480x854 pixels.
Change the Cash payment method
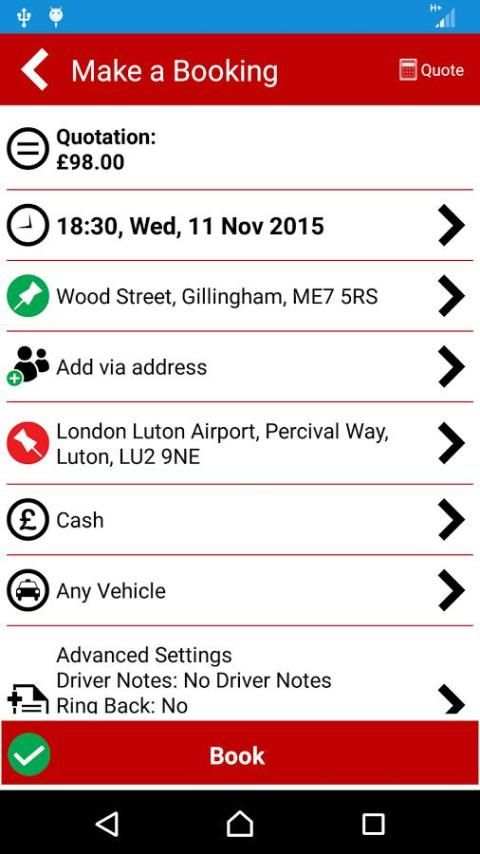pos(240,520)
